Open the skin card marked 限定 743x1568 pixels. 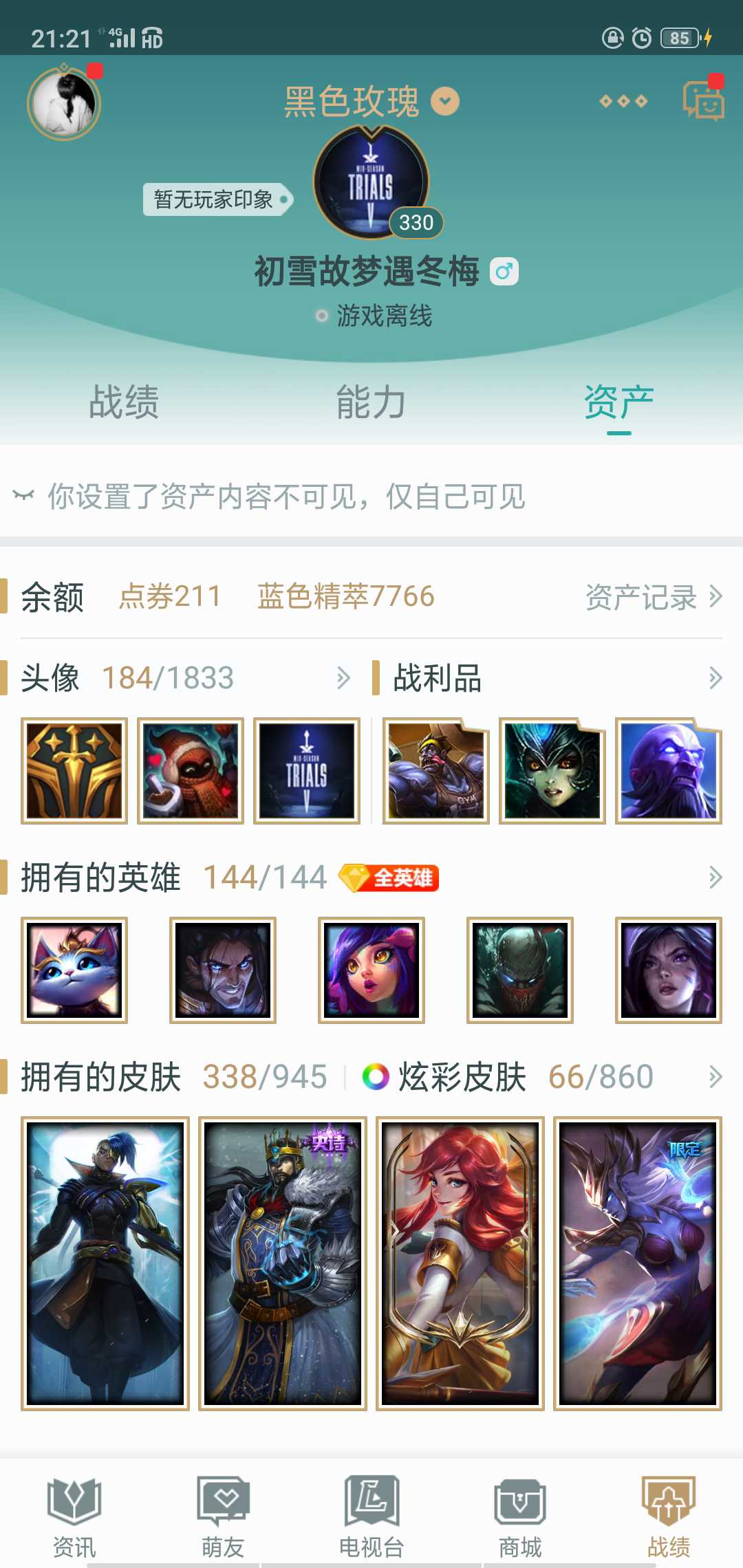(638, 1263)
